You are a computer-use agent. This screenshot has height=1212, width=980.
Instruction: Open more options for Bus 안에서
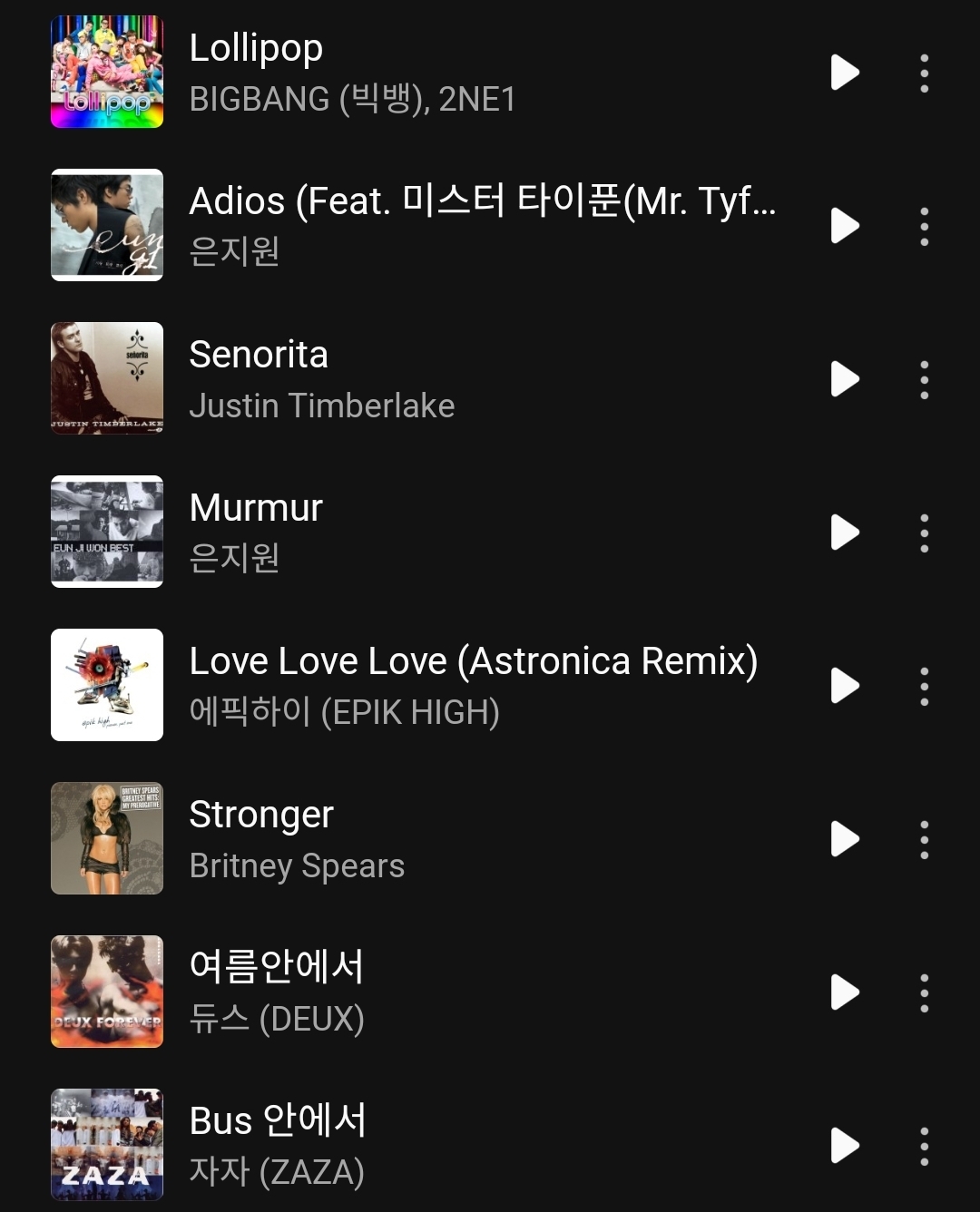click(924, 1146)
